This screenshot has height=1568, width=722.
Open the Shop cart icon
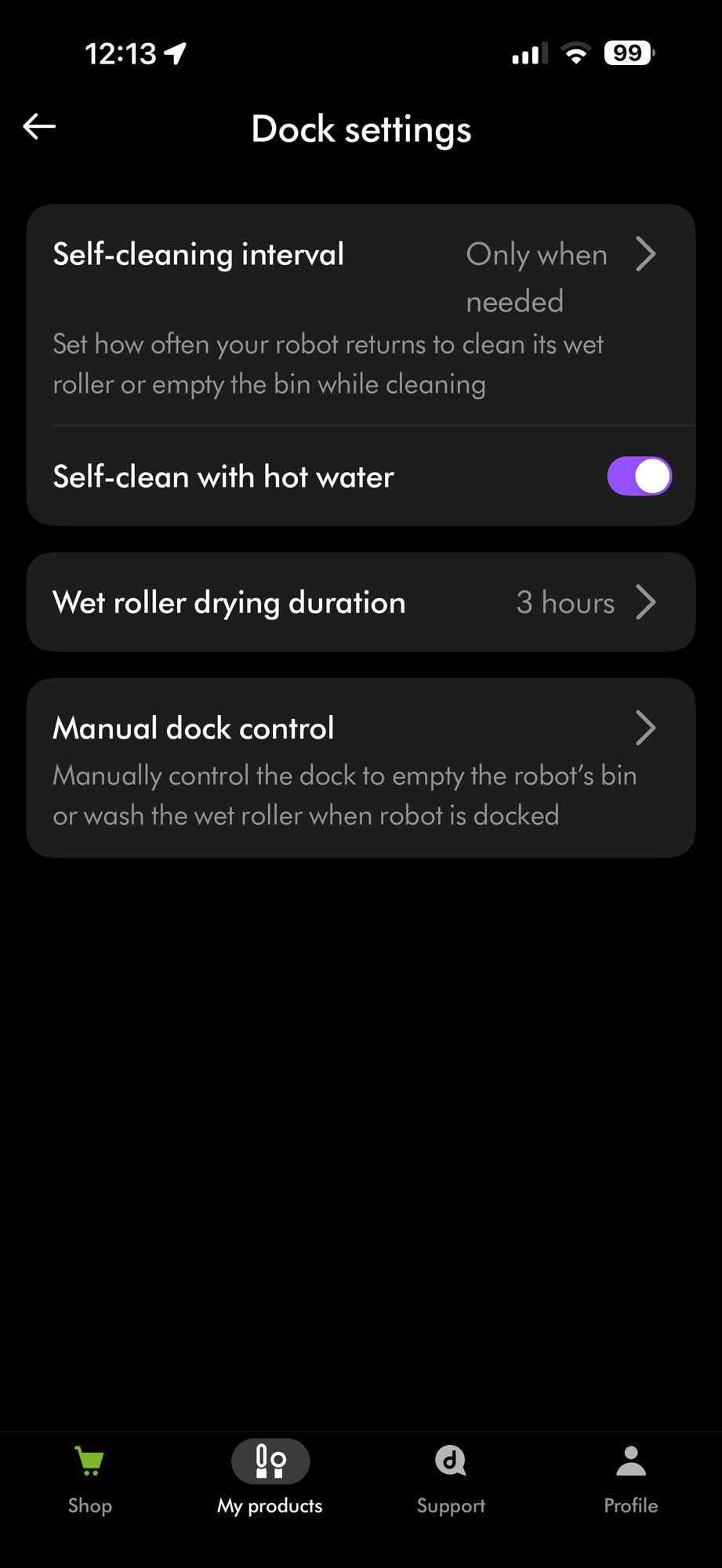(90, 1460)
